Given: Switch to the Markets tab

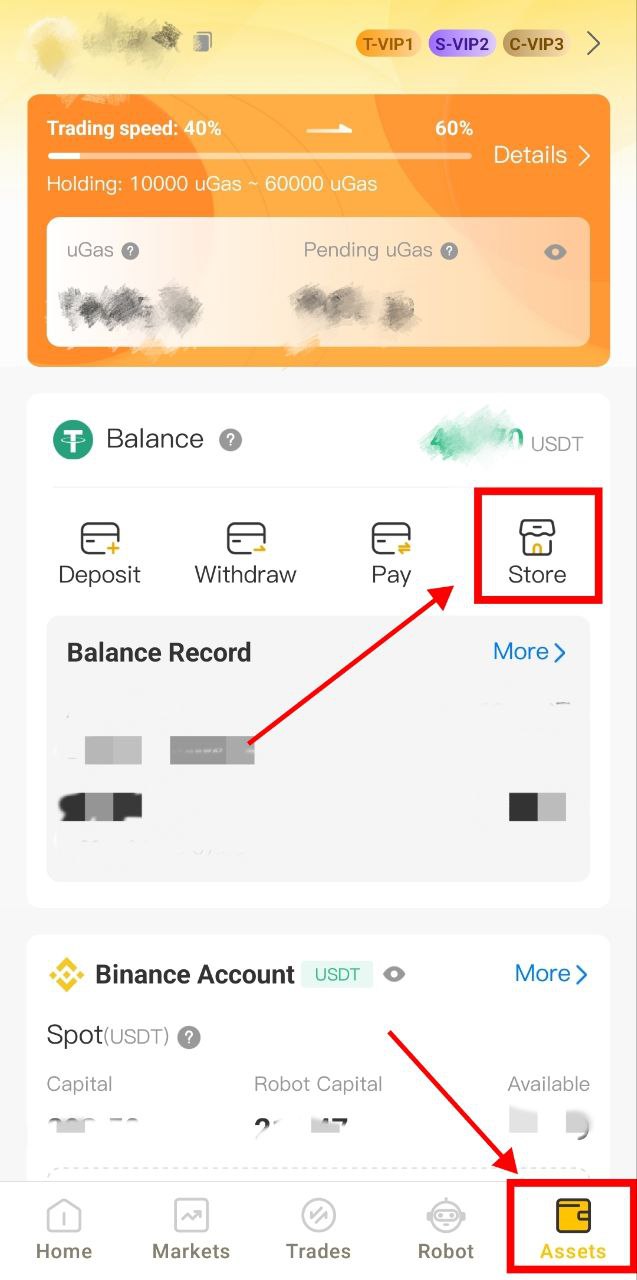Looking at the screenshot, I should 191,1230.
